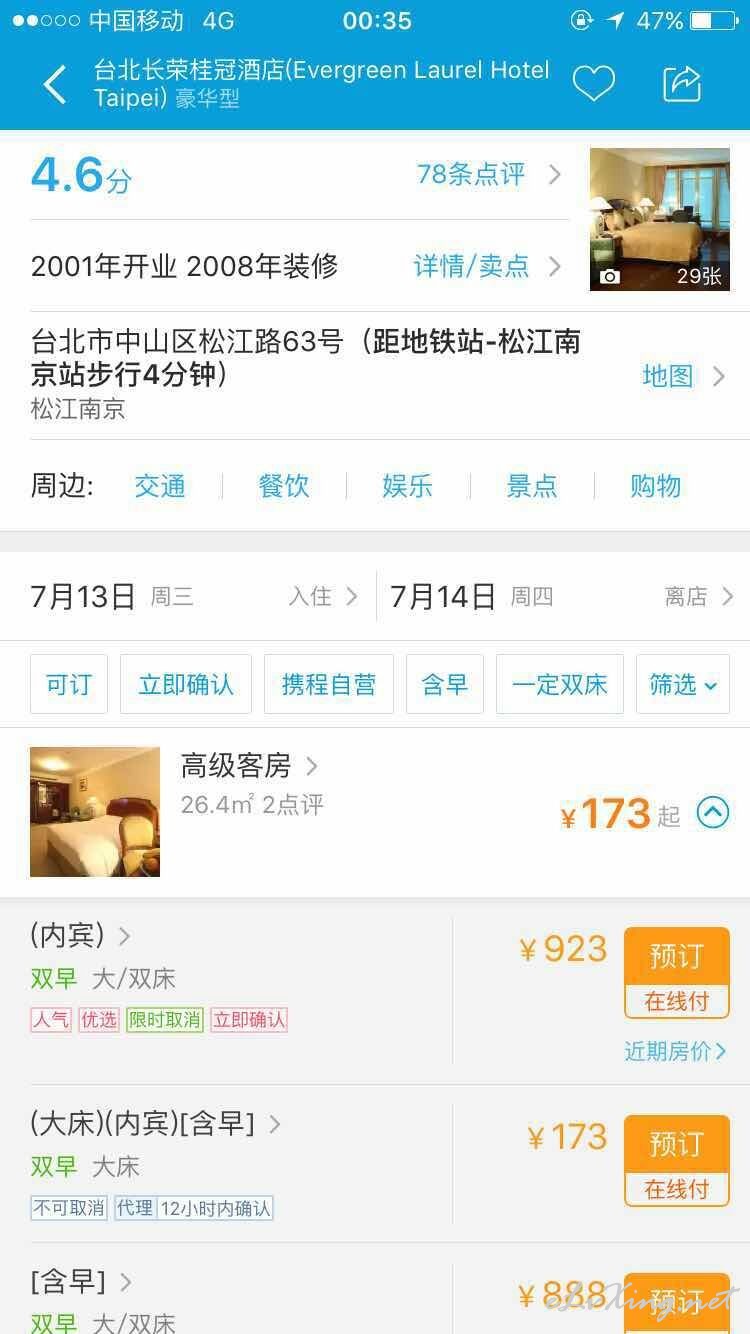
Task: Open 详情/卖点 hotel details
Action: [x=488, y=266]
